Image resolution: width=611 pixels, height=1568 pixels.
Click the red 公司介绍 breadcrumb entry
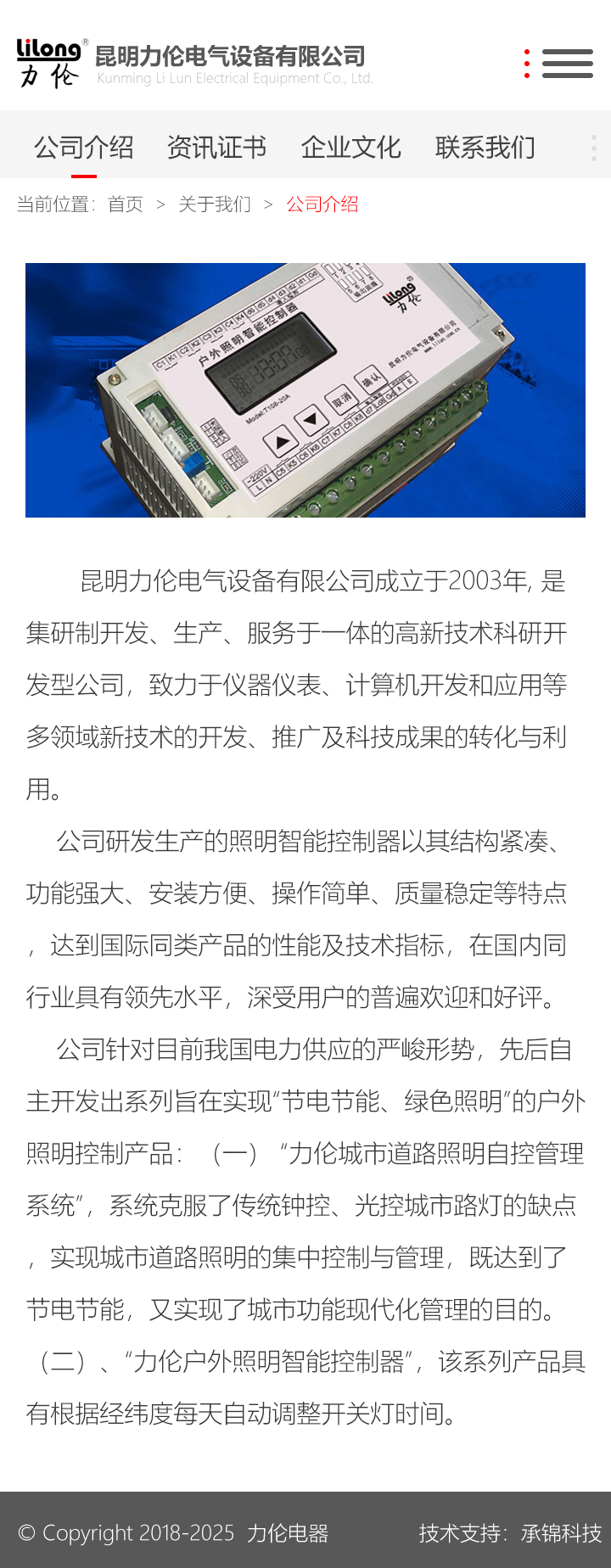[x=321, y=204]
